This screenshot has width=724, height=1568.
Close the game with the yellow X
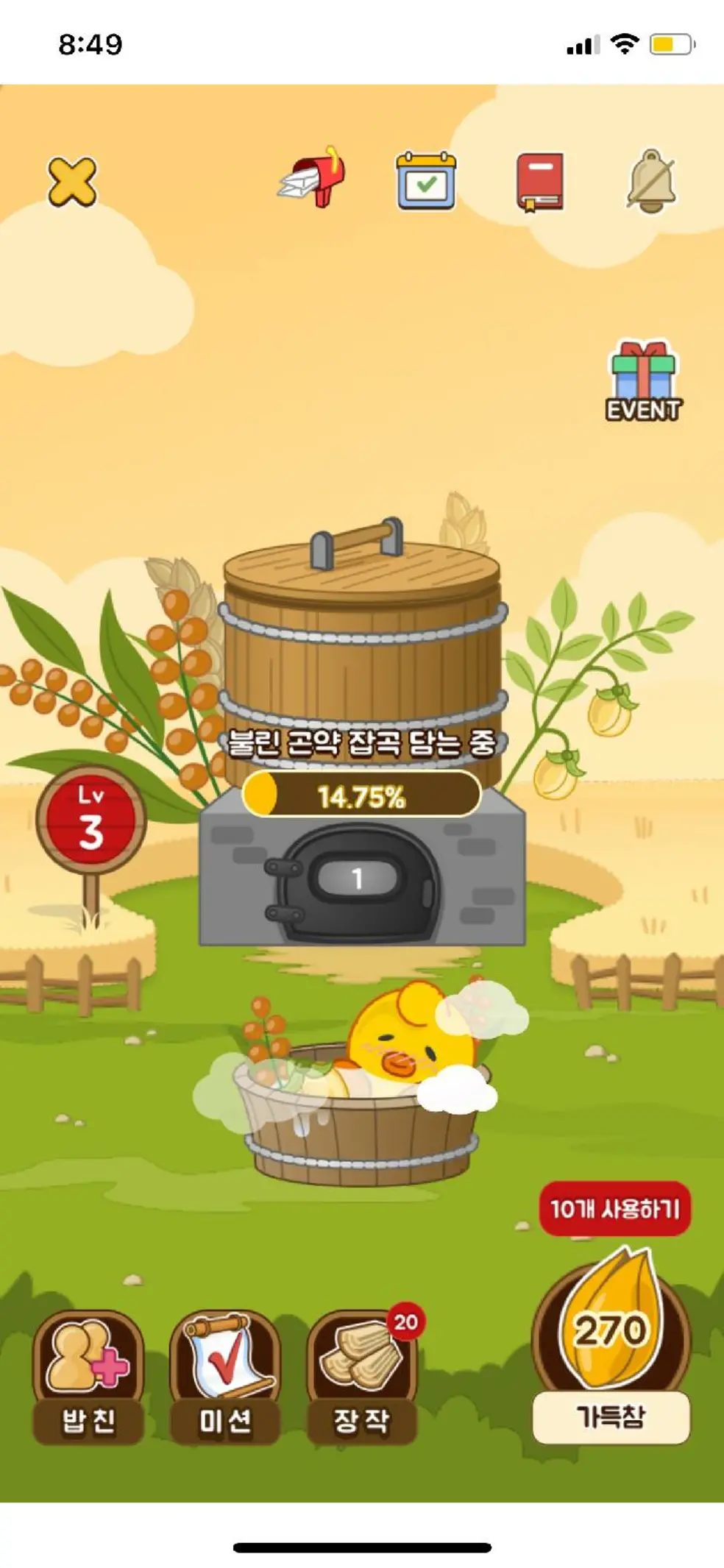[x=72, y=182]
